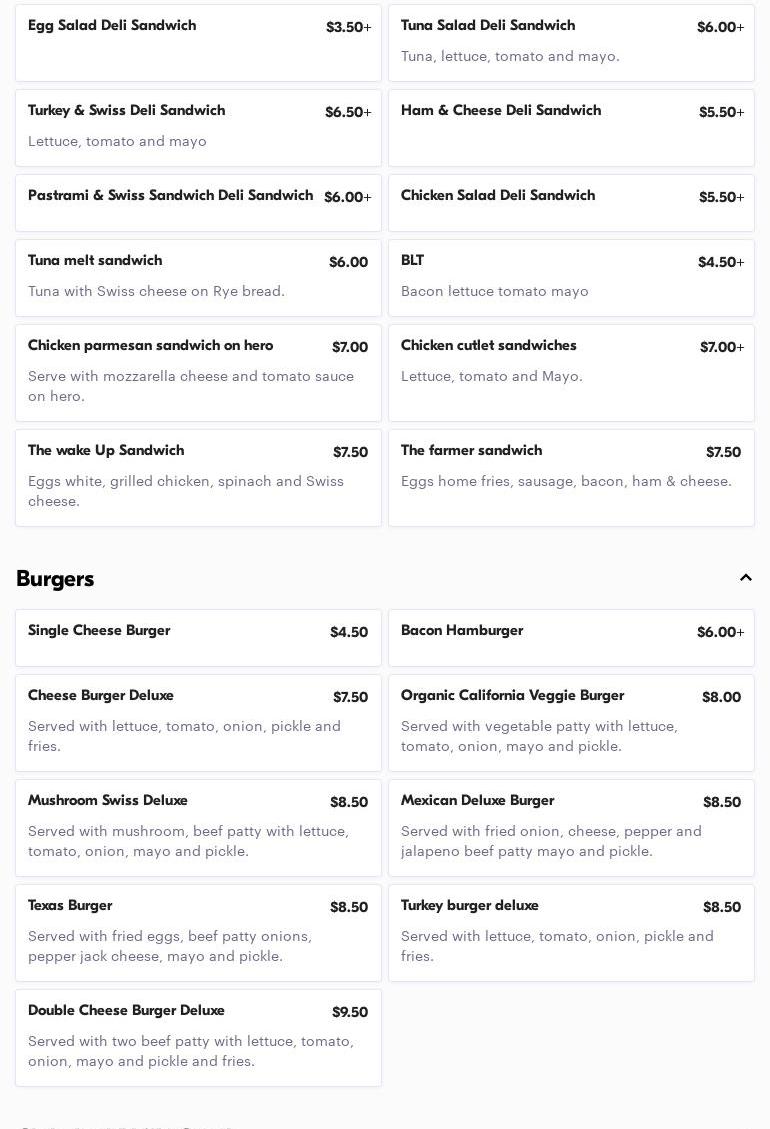
Task: Open Double Cheese Burger Deluxe
Action: tap(198, 1038)
